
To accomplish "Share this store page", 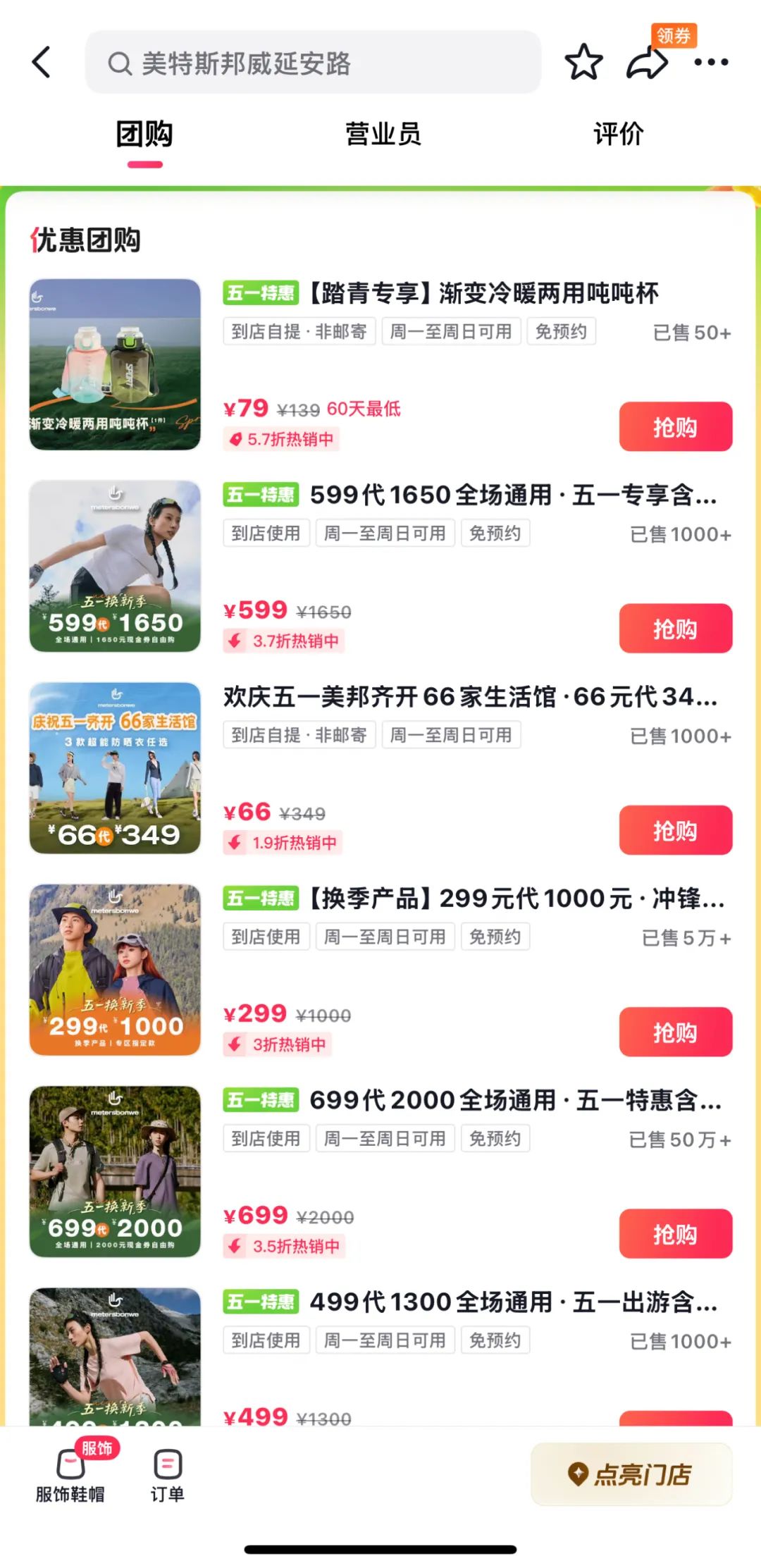I will (x=647, y=62).
